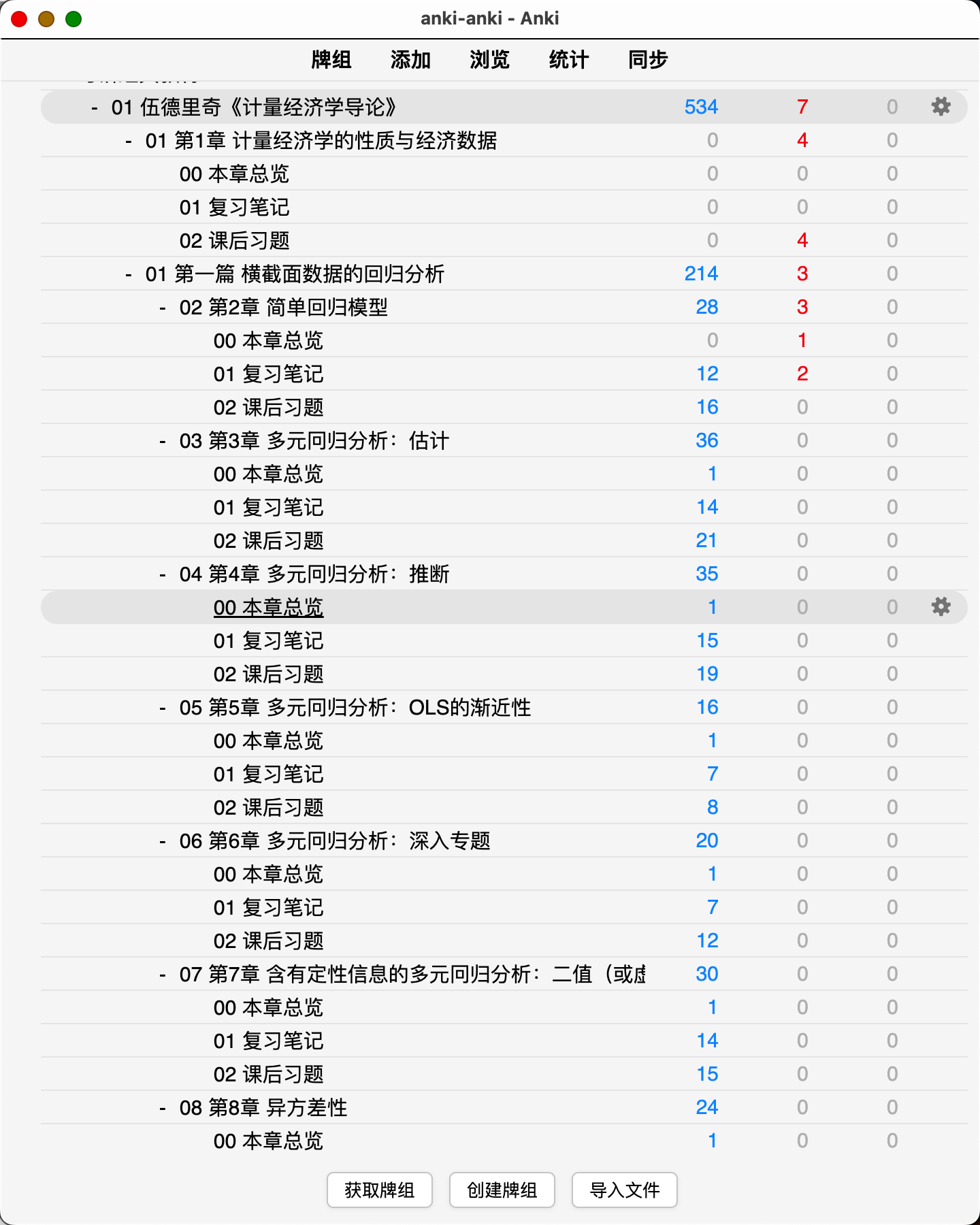
Task: Open the 浏览 browser
Action: pos(489,60)
